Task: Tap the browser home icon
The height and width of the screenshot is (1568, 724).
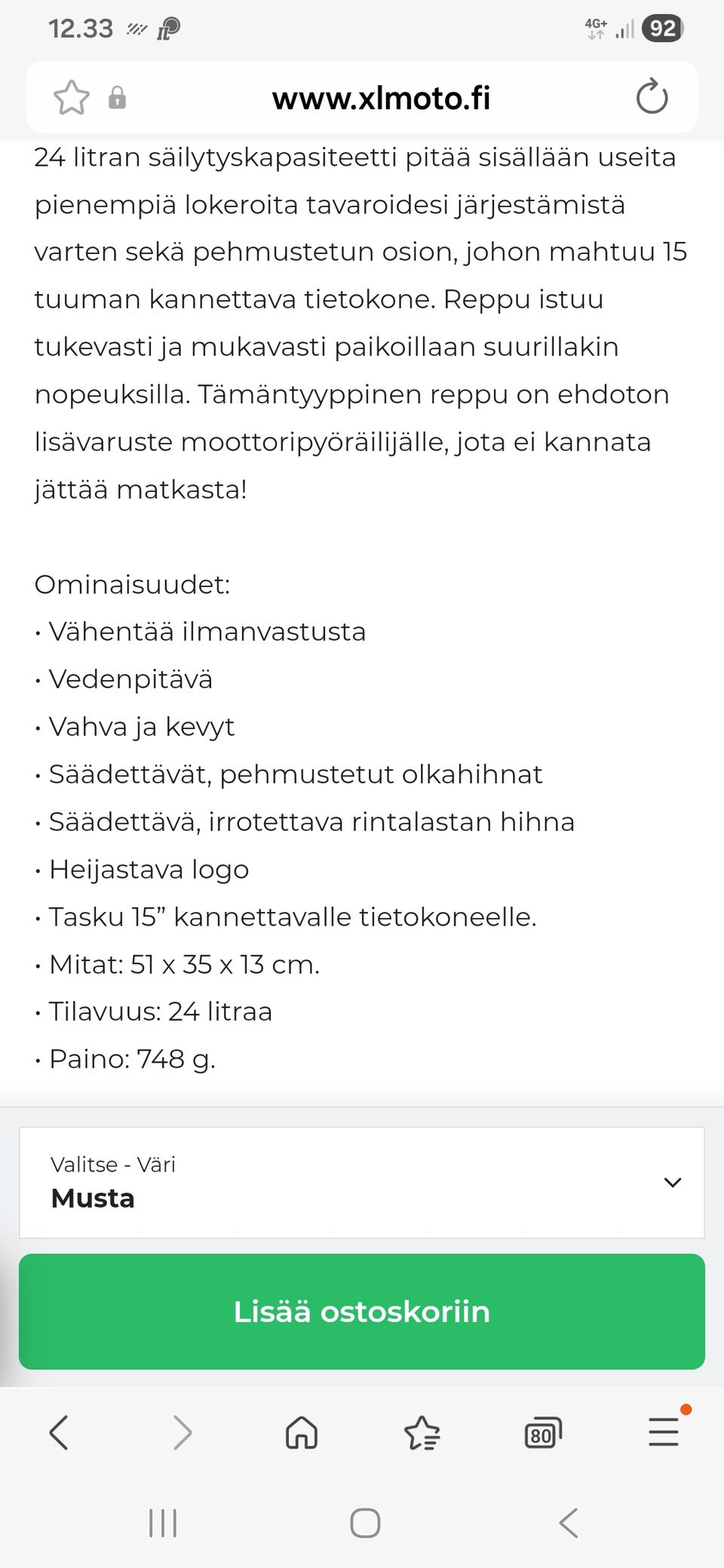Action: [x=301, y=1432]
